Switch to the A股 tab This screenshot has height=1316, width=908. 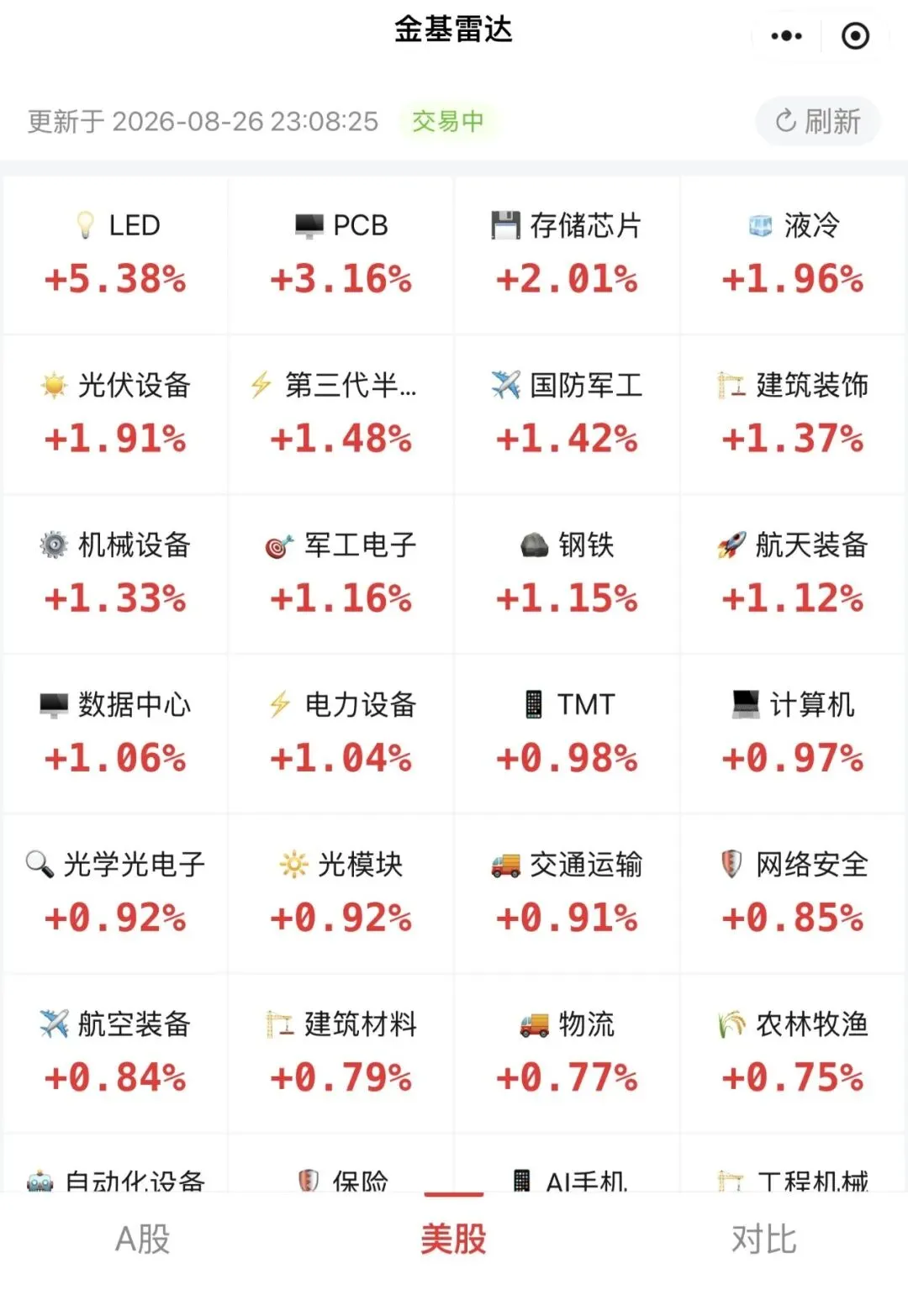click(x=143, y=1240)
